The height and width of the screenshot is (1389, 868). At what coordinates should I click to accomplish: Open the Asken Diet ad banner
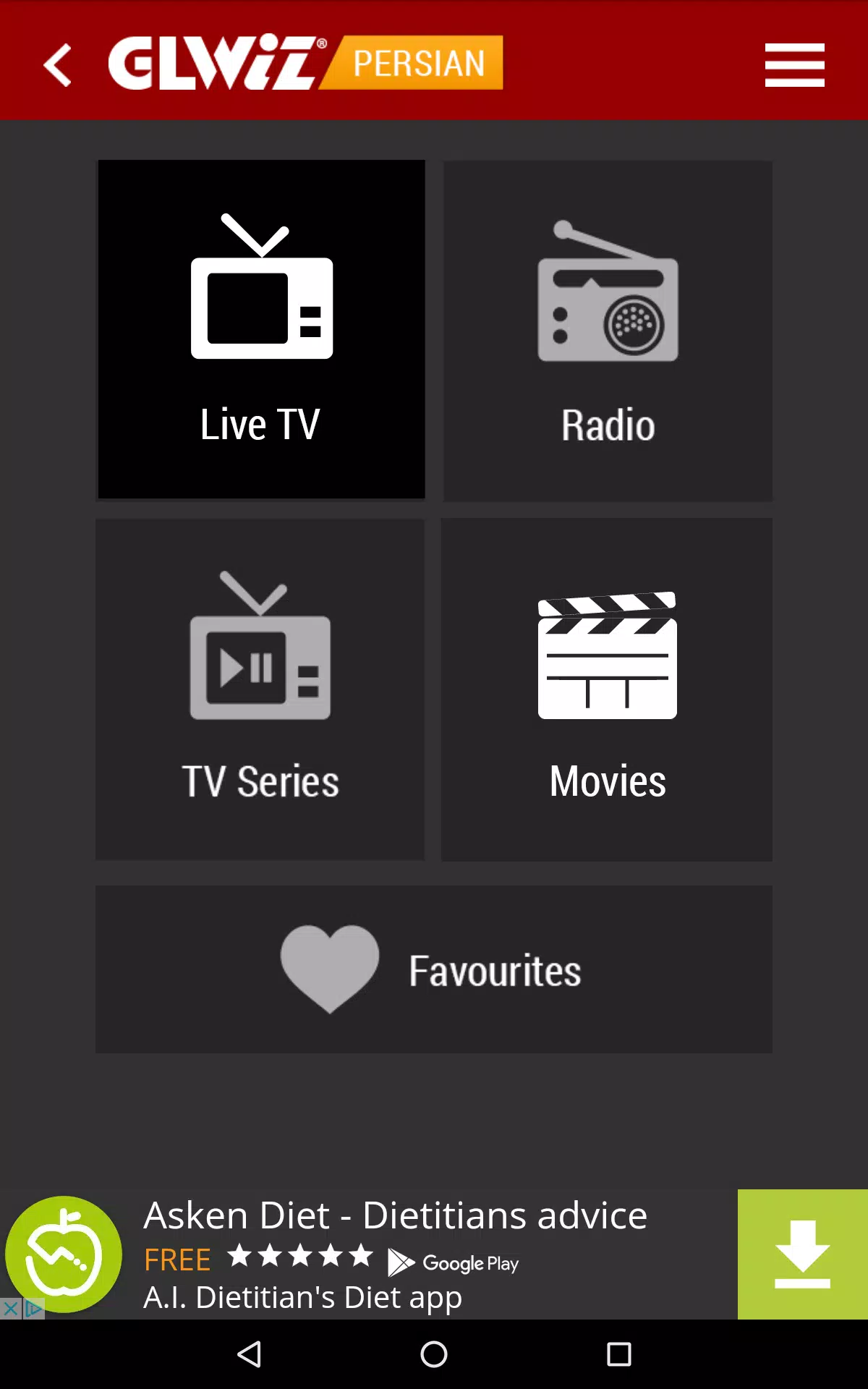coord(369,1254)
